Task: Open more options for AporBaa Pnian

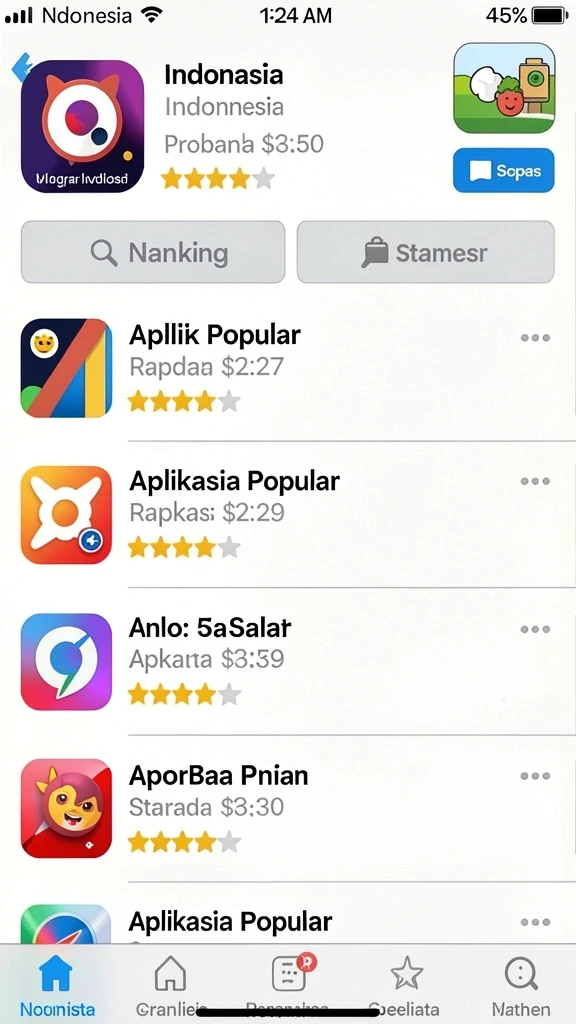Action: [x=535, y=776]
